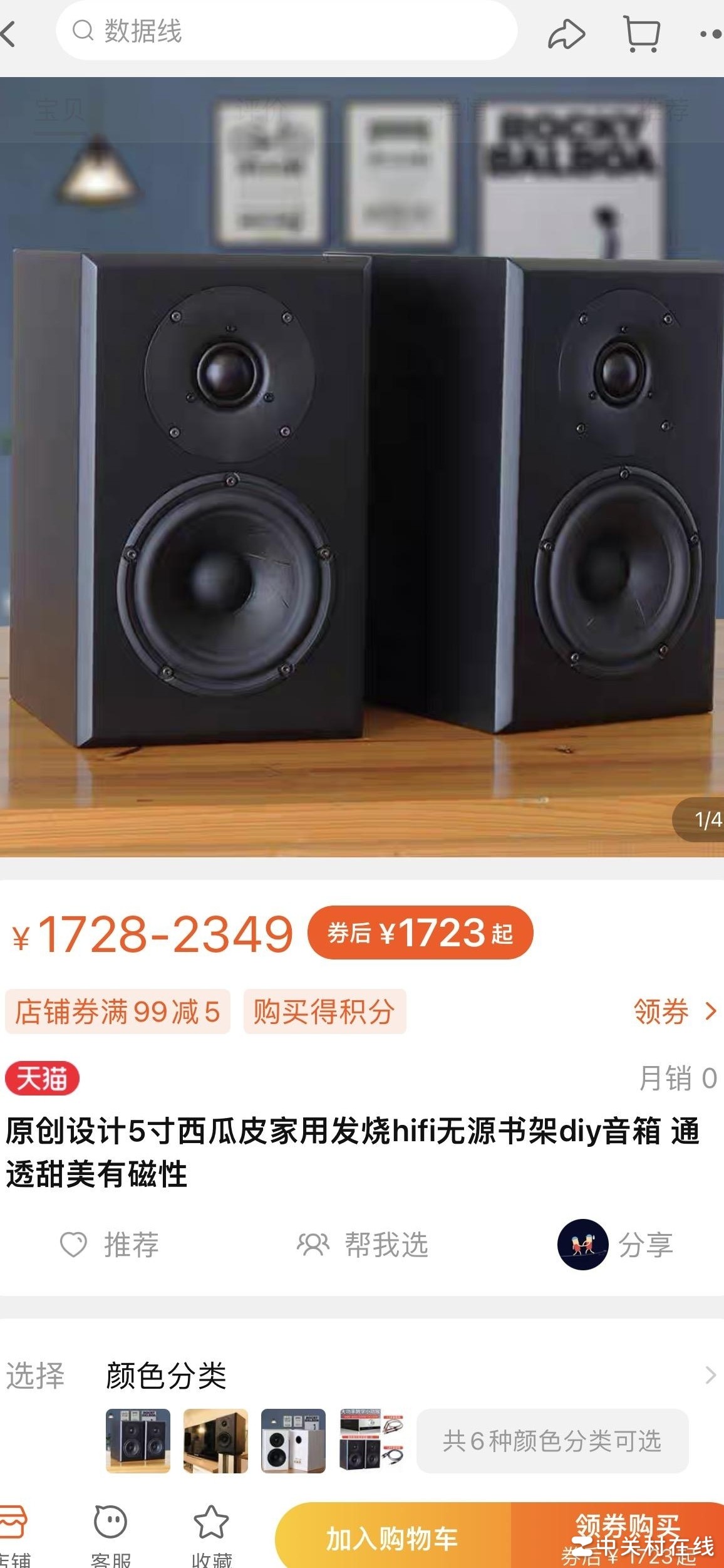Select the first black speaker color option

coord(138,1440)
